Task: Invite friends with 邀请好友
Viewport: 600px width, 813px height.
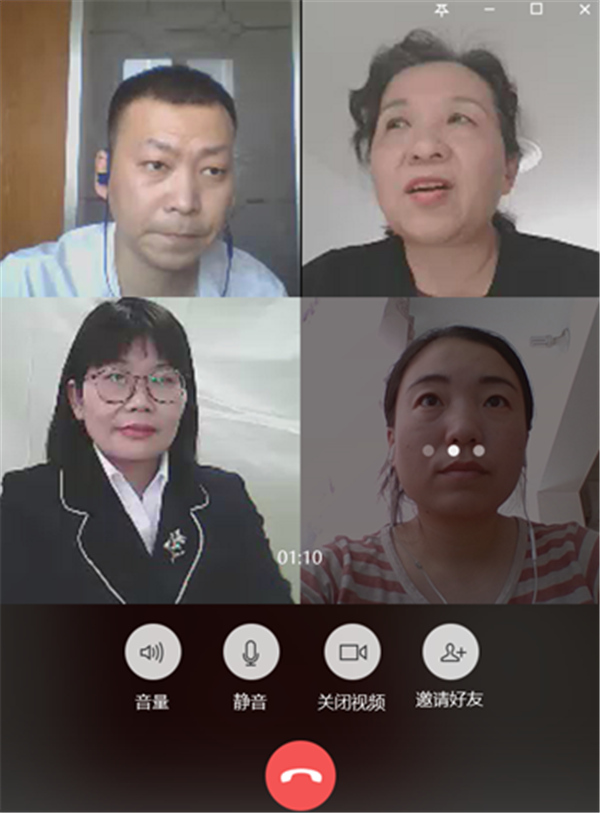Action: coord(451,653)
